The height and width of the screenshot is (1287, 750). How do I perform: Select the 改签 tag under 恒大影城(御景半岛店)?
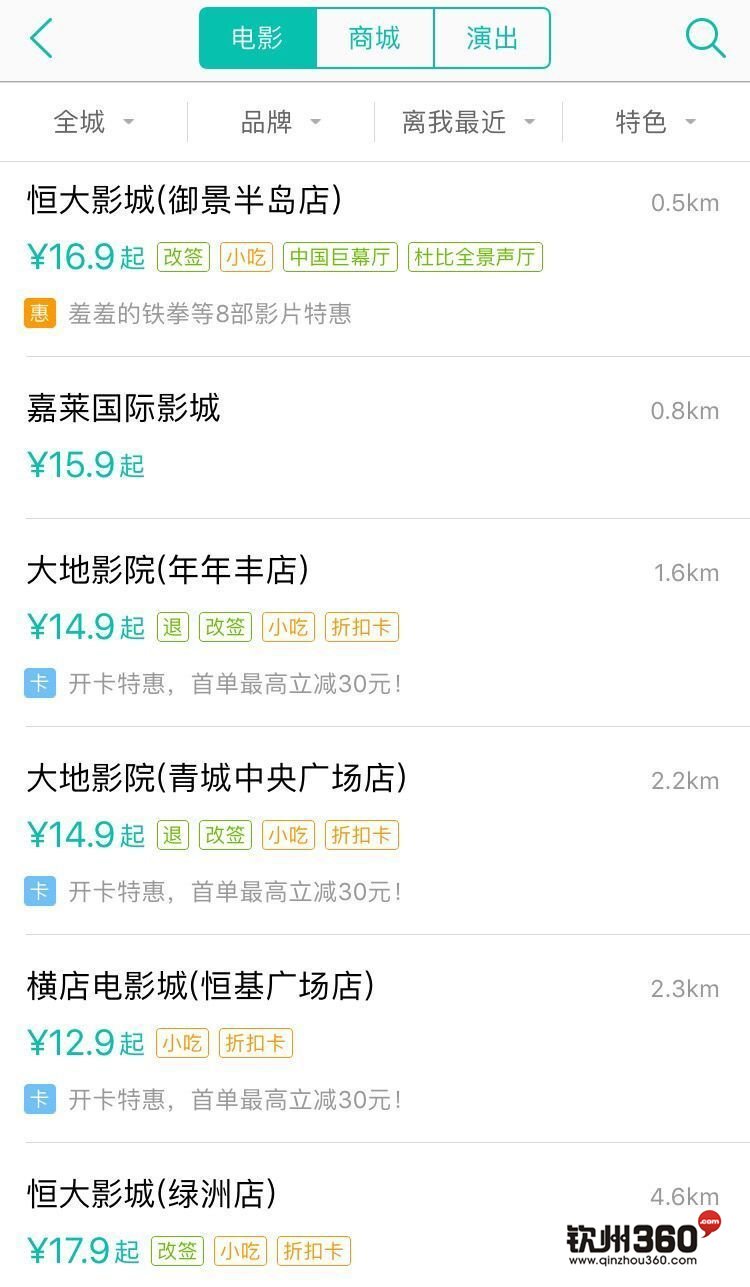click(x=183, y=257)
